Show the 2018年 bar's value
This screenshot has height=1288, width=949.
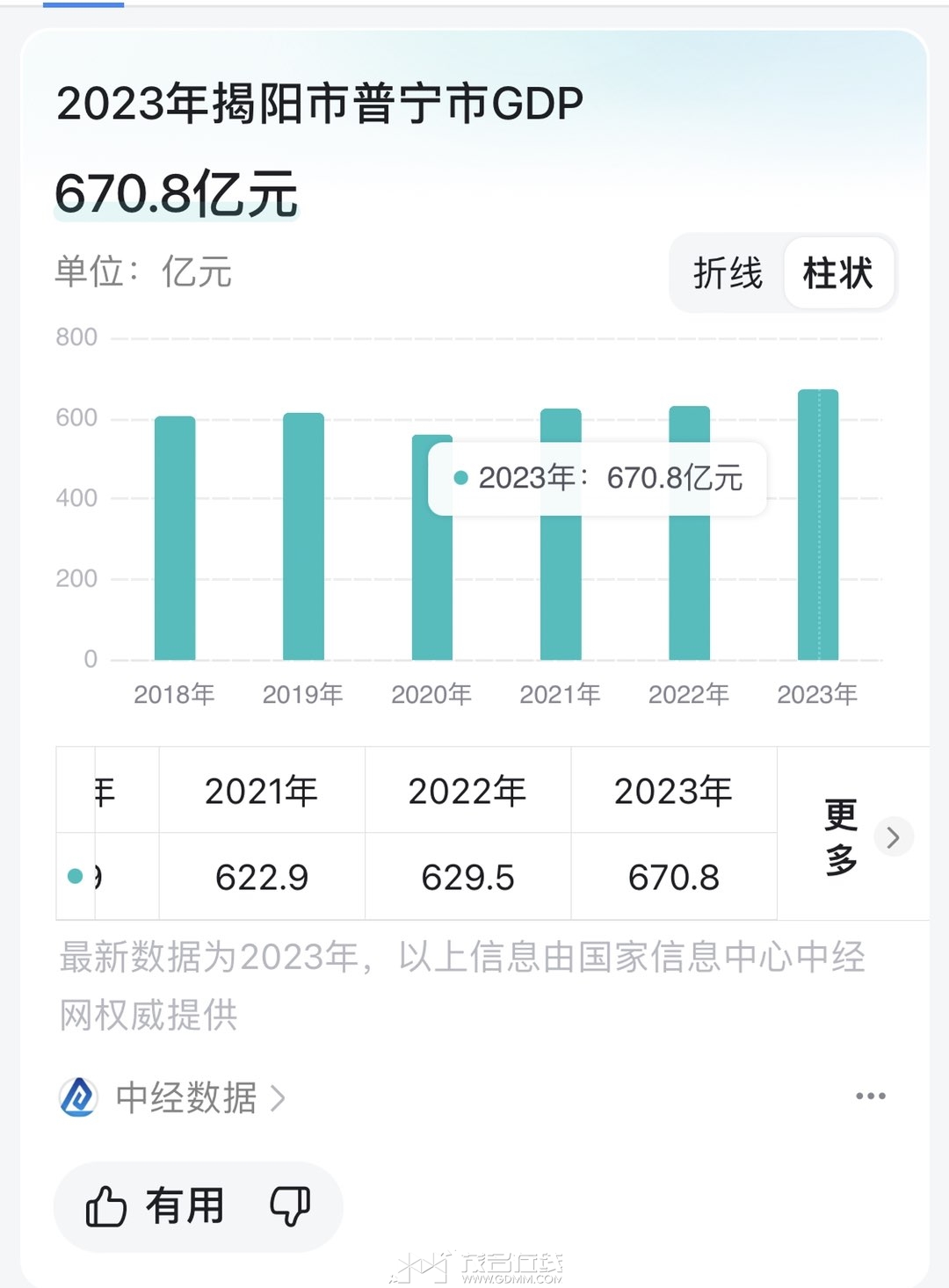click(175, 538)
